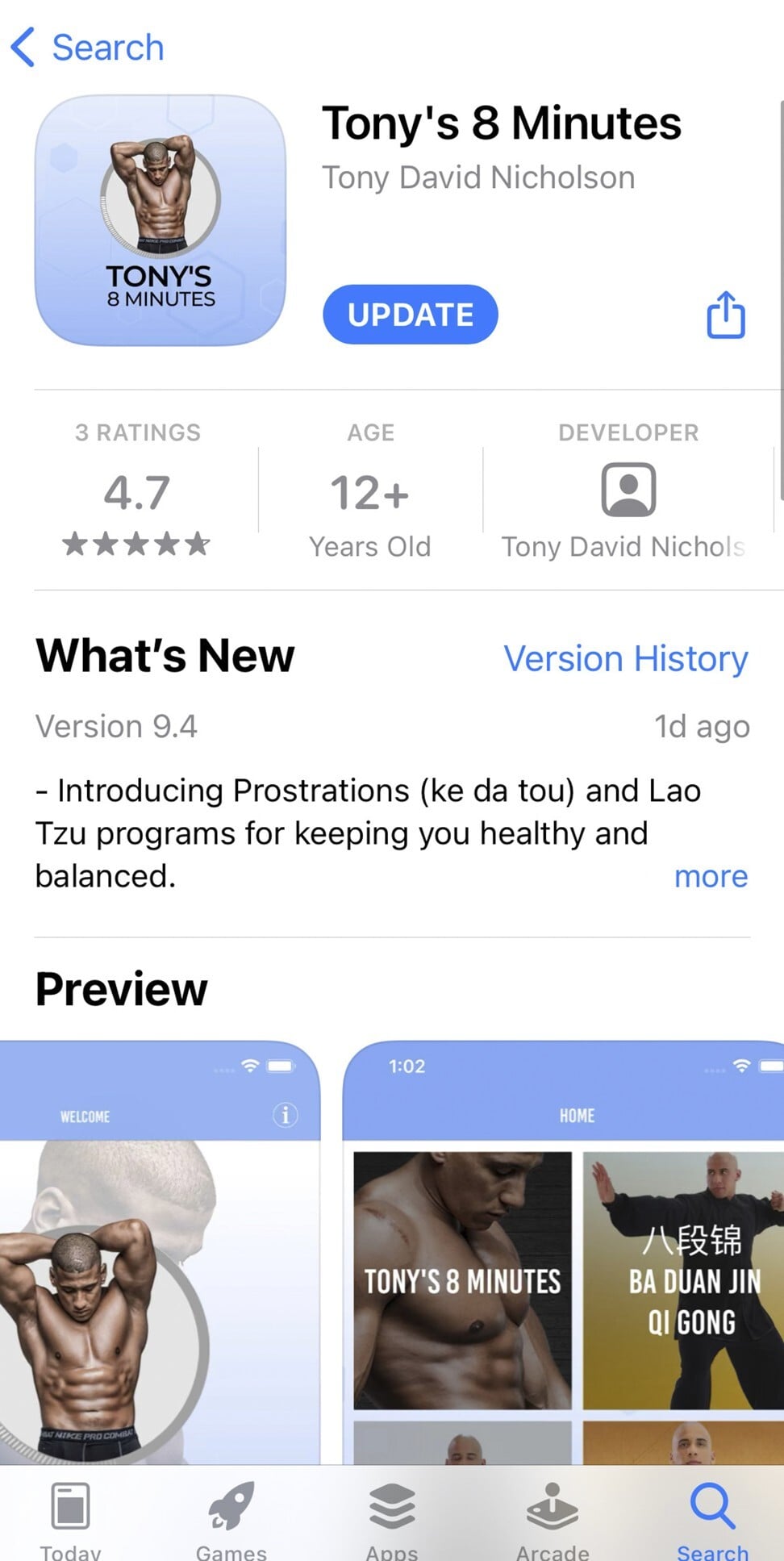Tap 'more' to expand release notes
The image size is (784, 1561).
[711, 876]
